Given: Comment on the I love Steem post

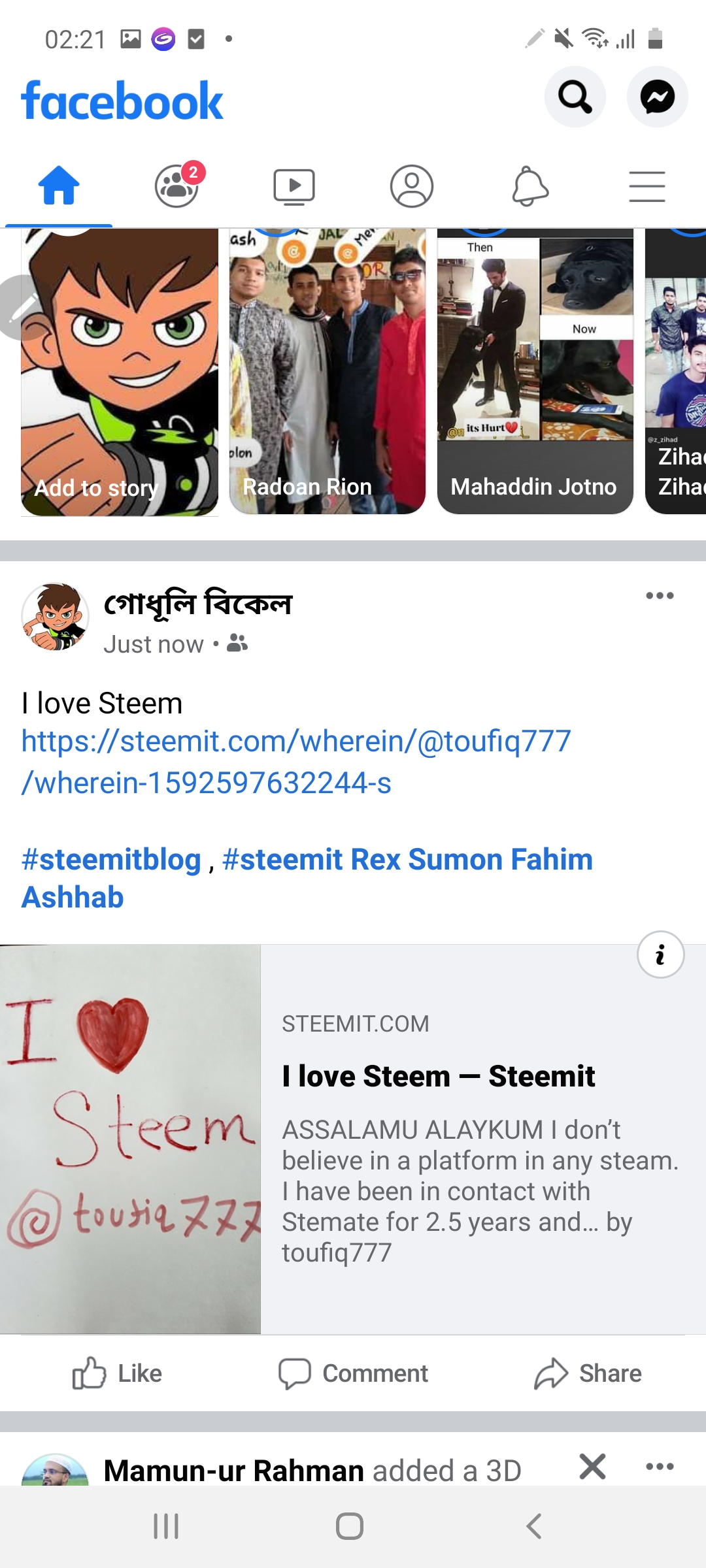Looking at the screenshot, I should point(353,1373).
